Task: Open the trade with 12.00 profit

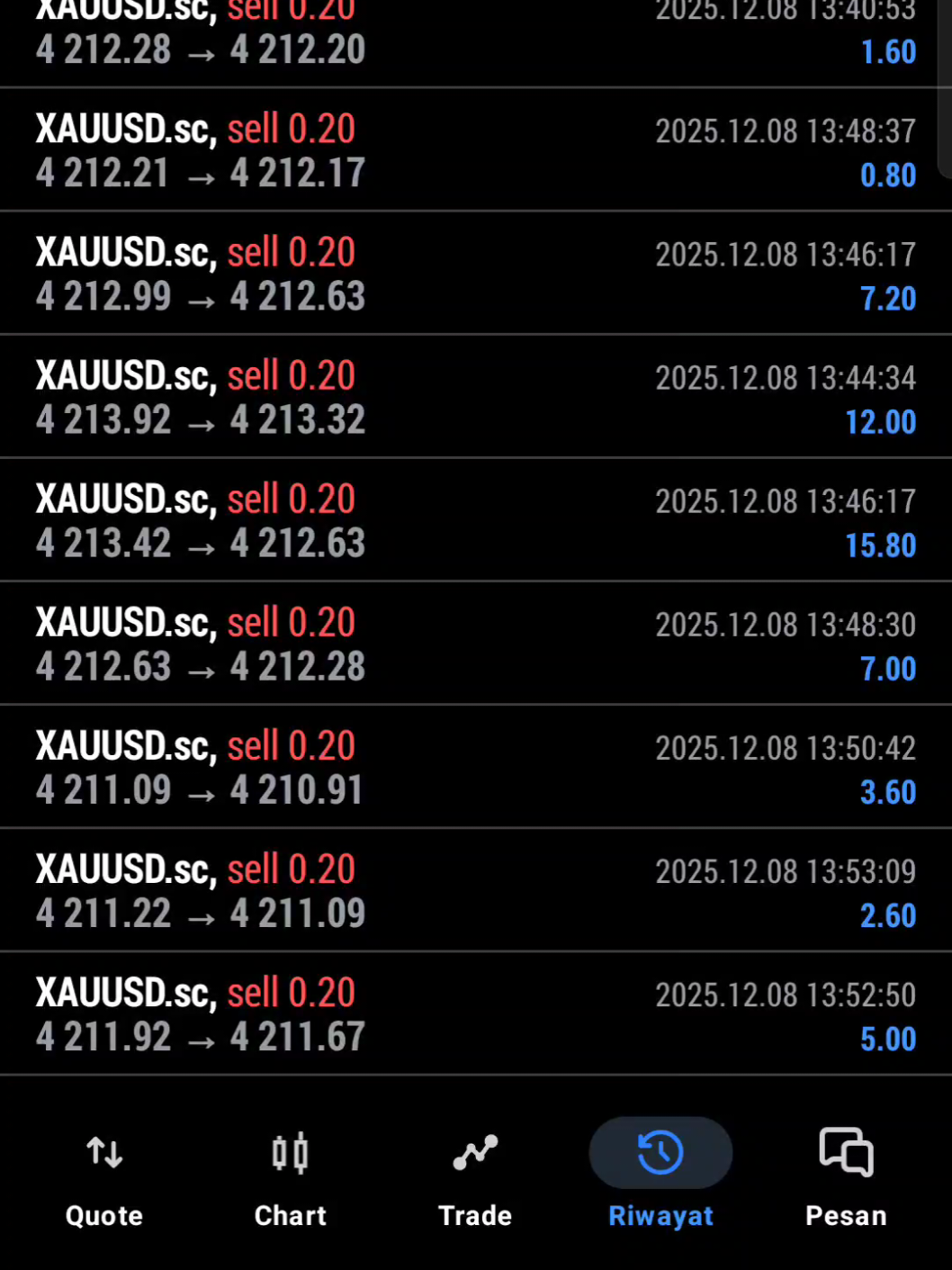Action: (476, 396)
